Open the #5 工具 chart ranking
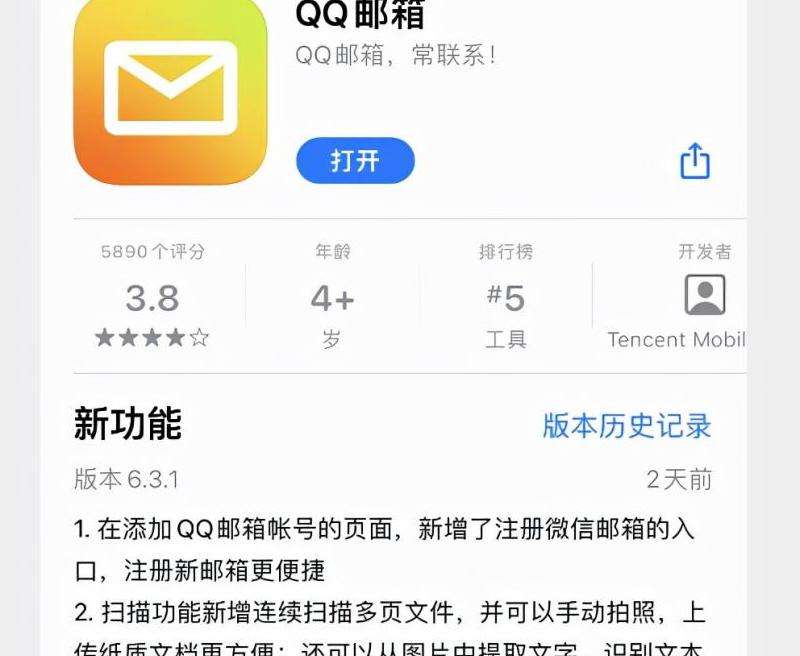Viewport: 800px width, 656px height. (506, 297)
